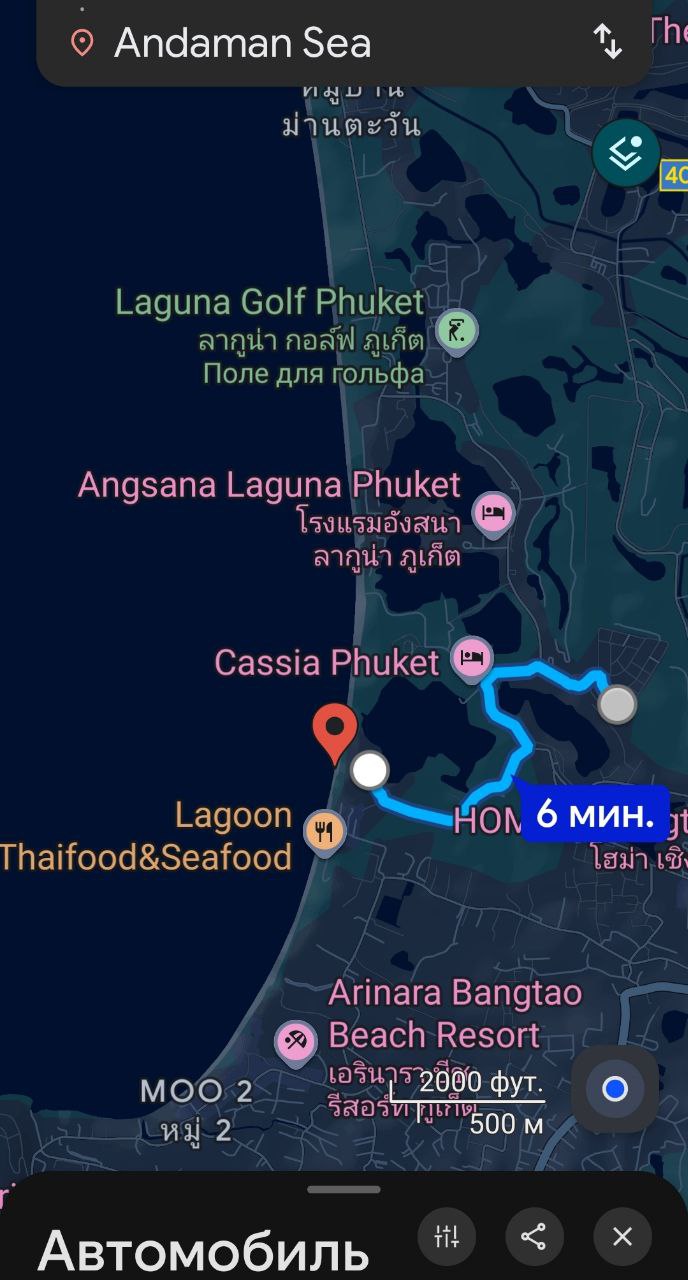Image resolution: width=688 pixels, height=1280 pixels.
Task: Share the directions
Action: pos(534,1237)
